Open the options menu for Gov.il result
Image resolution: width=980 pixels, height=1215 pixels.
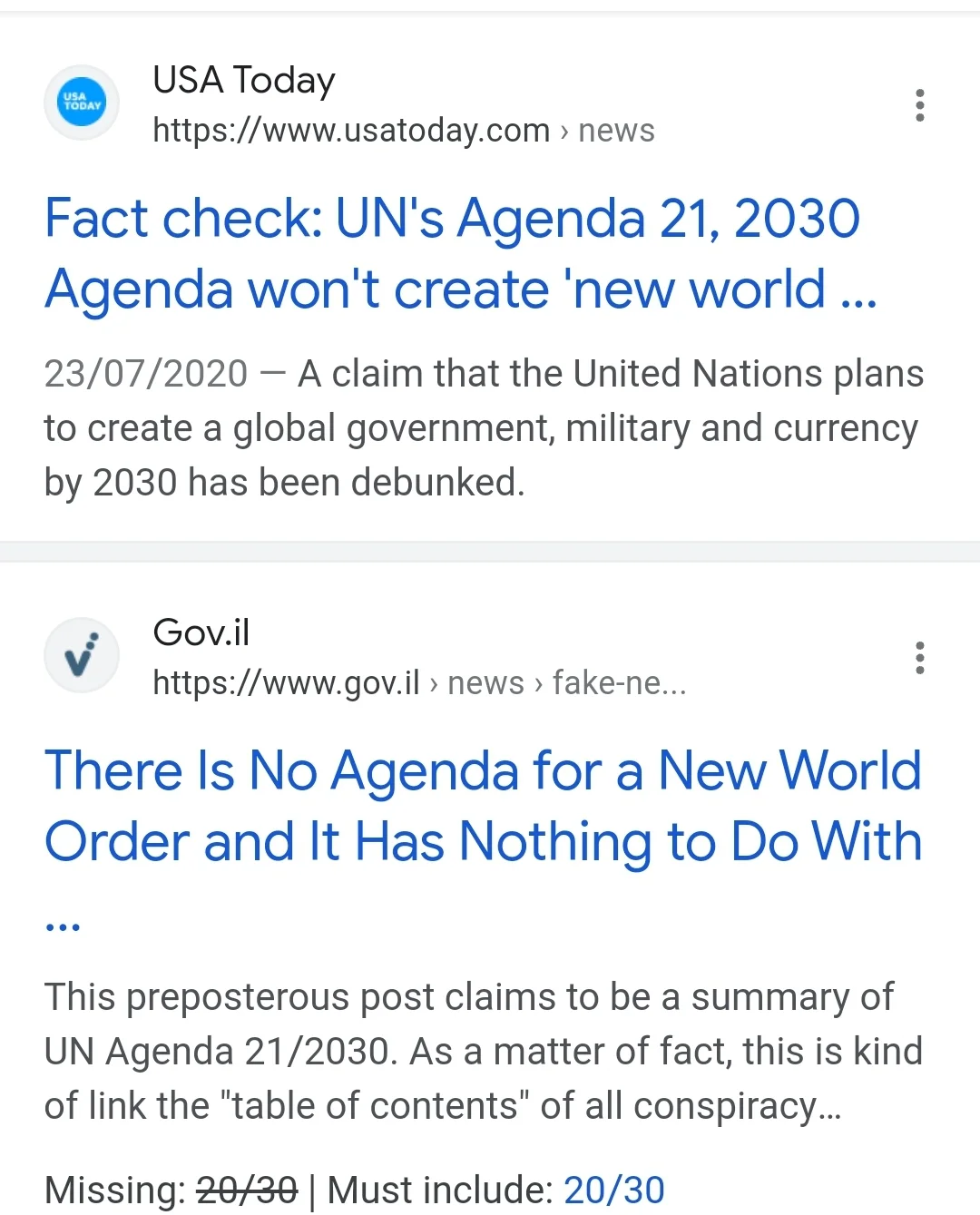tap(919, 658)
